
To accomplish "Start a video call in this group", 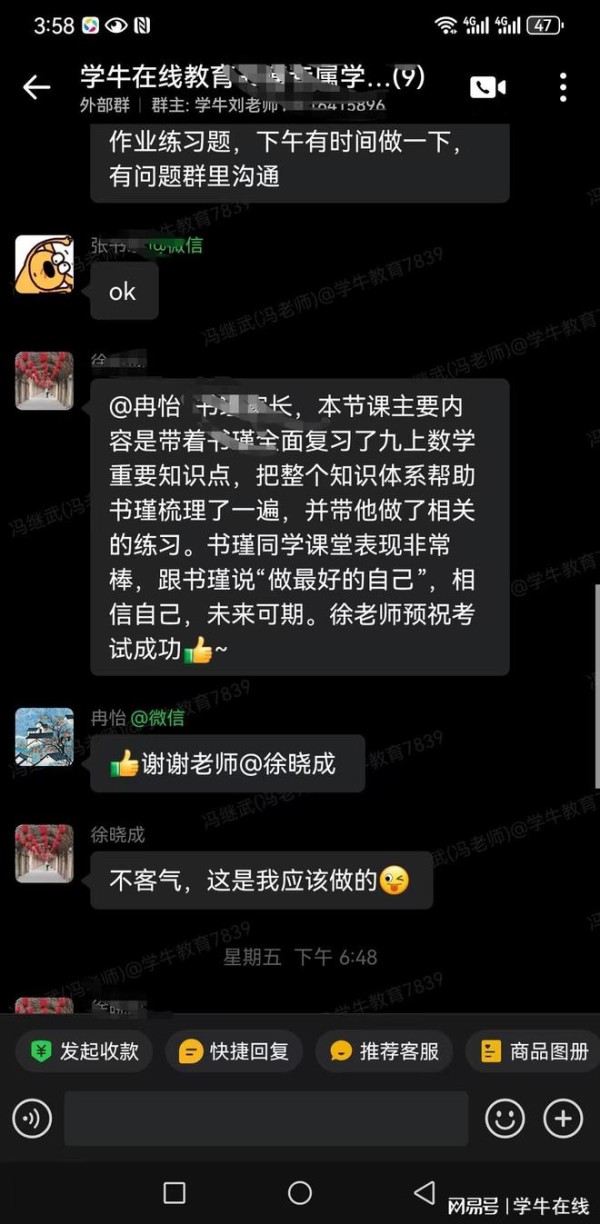I will [488, 88].
